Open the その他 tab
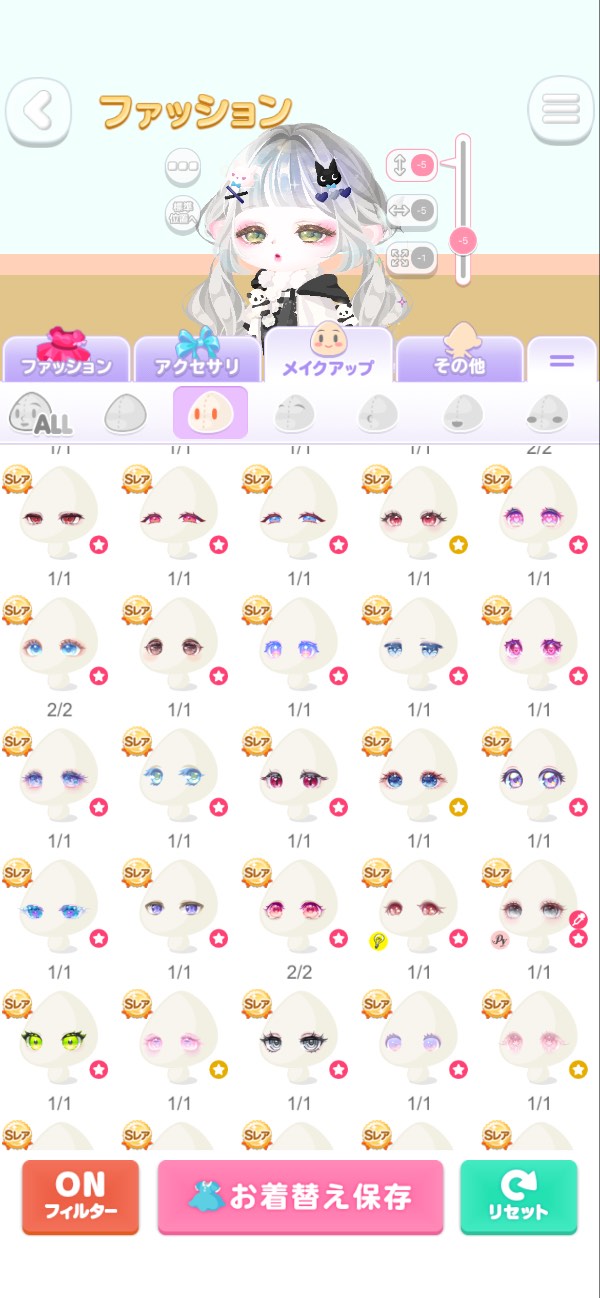 point(459,358)
